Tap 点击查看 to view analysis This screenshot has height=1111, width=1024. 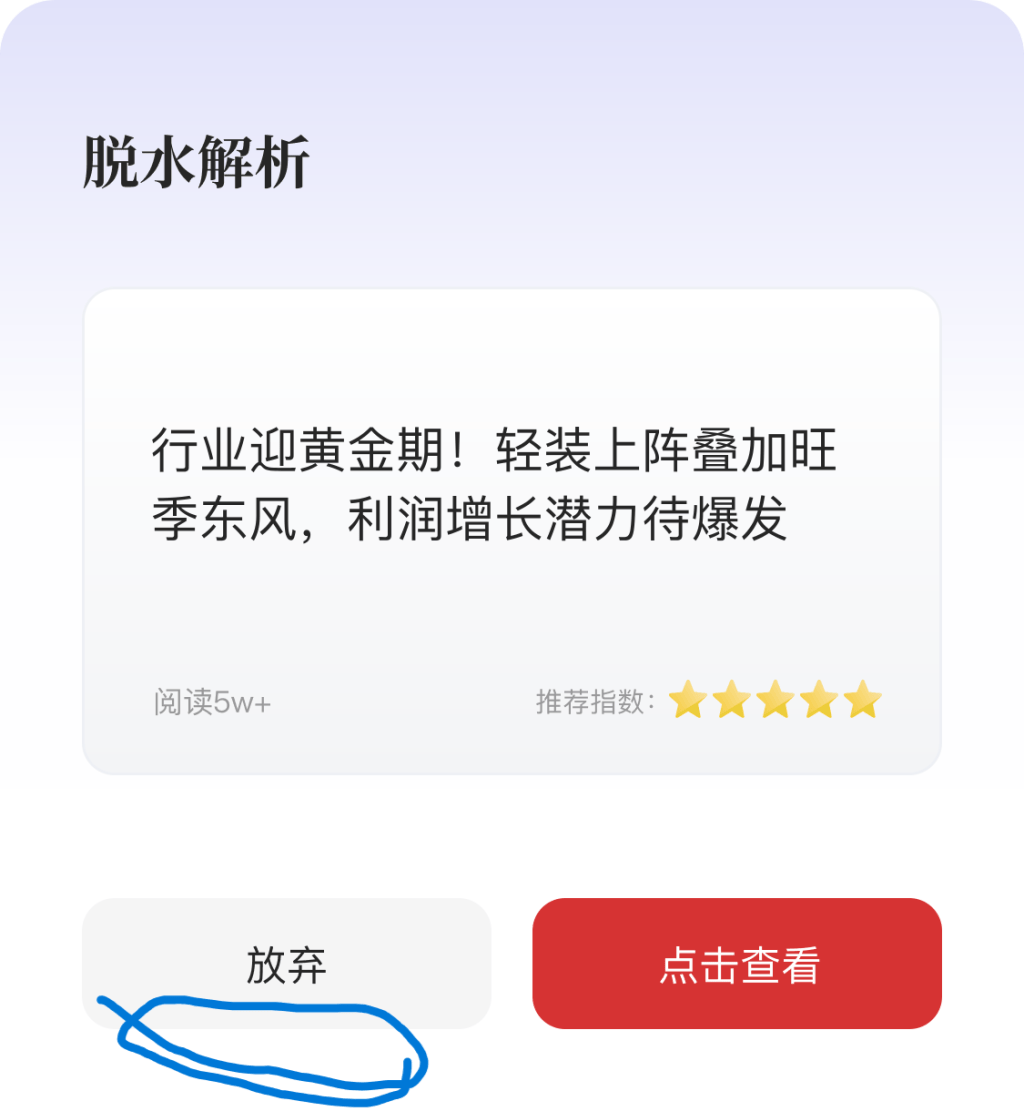click(x=737, y=964)
